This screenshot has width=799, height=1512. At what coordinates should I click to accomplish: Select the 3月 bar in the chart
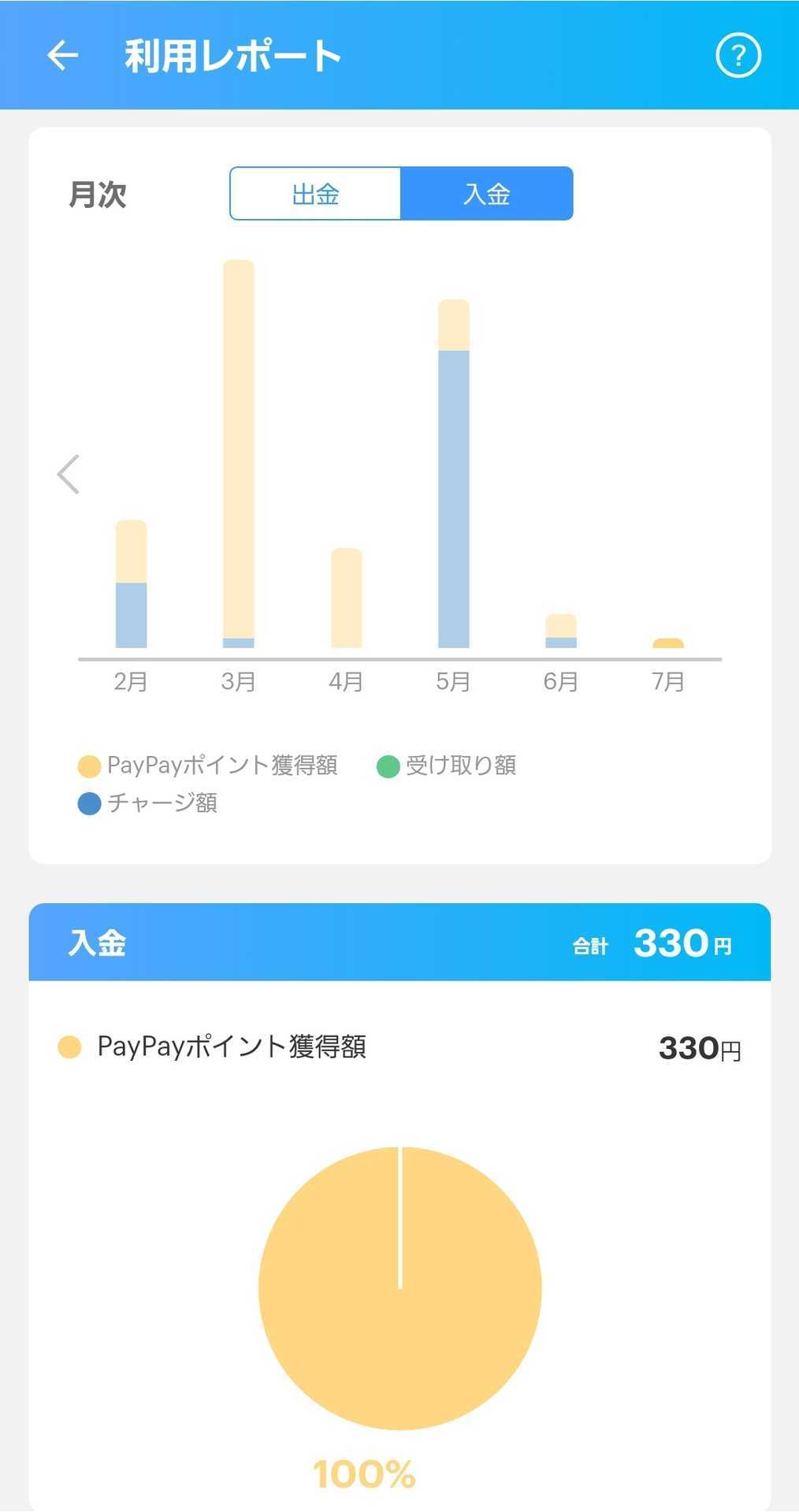point(239,454)
